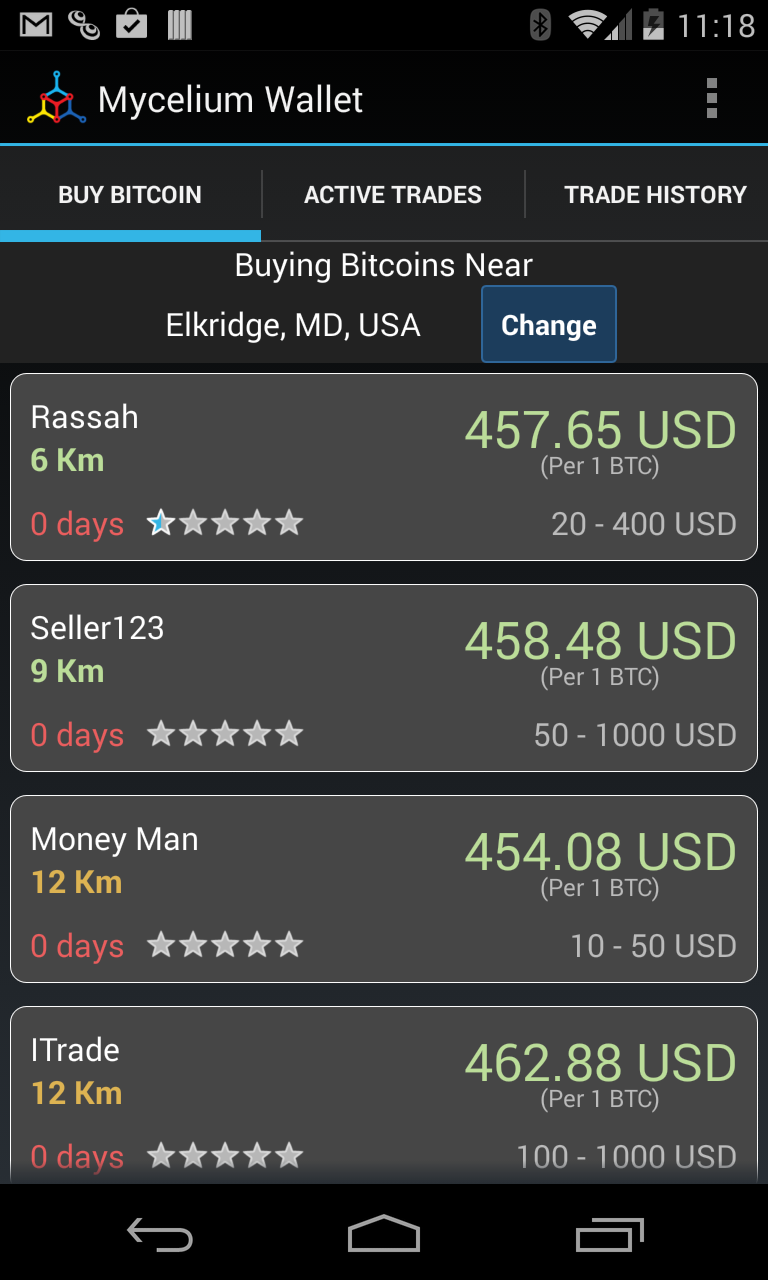Open the ITrade offer
768x1280 pixels.
coord(384,1095)
